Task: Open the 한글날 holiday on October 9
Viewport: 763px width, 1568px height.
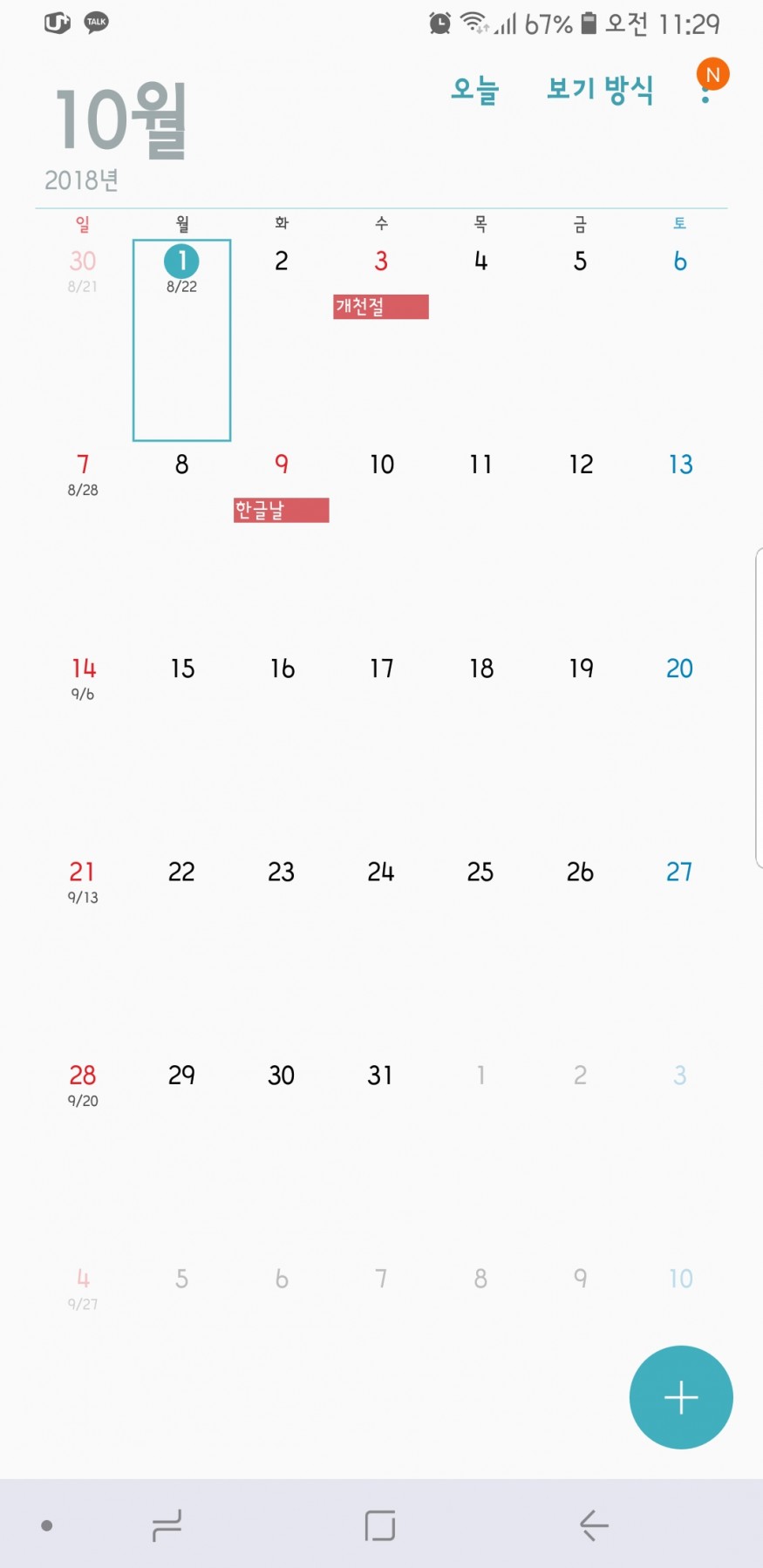Action: [281, 510]
